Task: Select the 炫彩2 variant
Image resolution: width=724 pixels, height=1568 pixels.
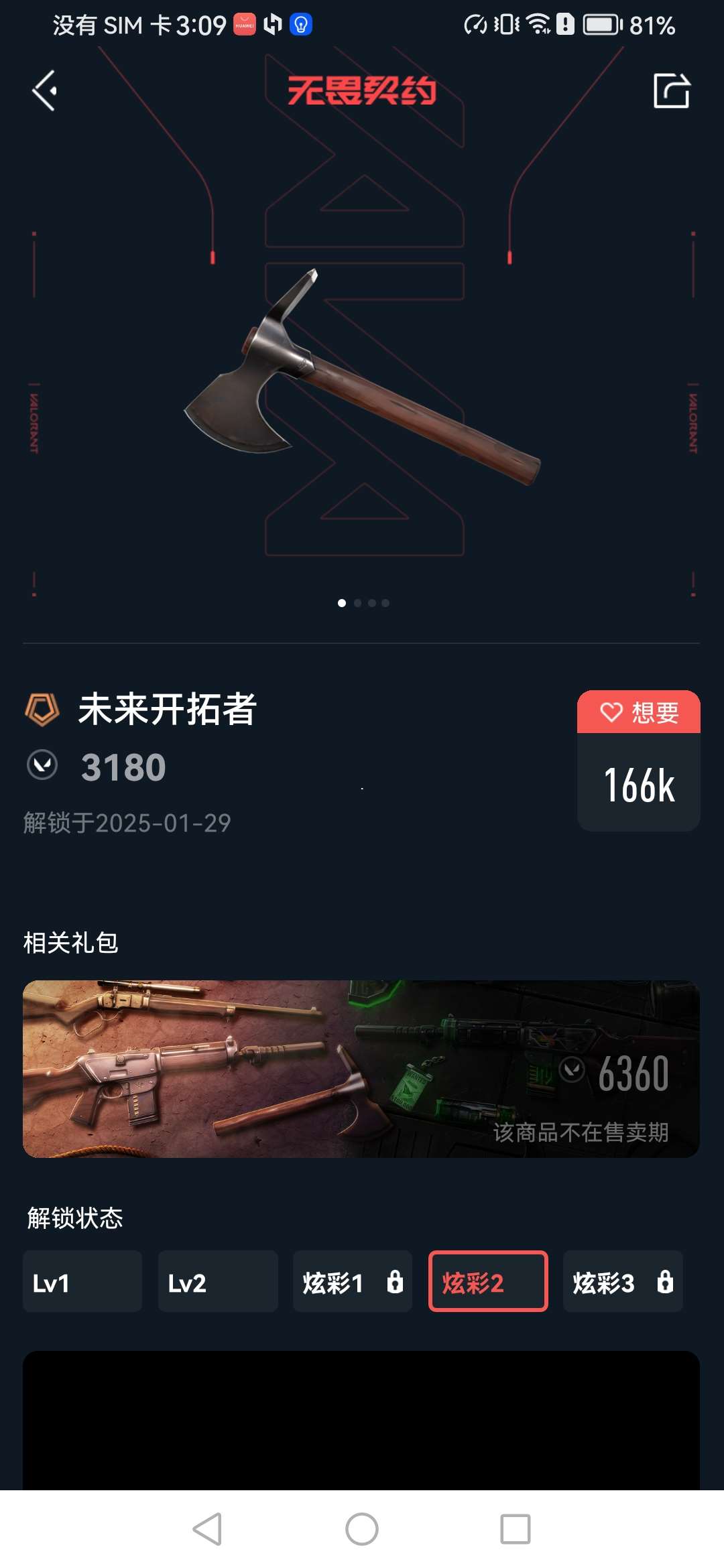Action: 488,1282
